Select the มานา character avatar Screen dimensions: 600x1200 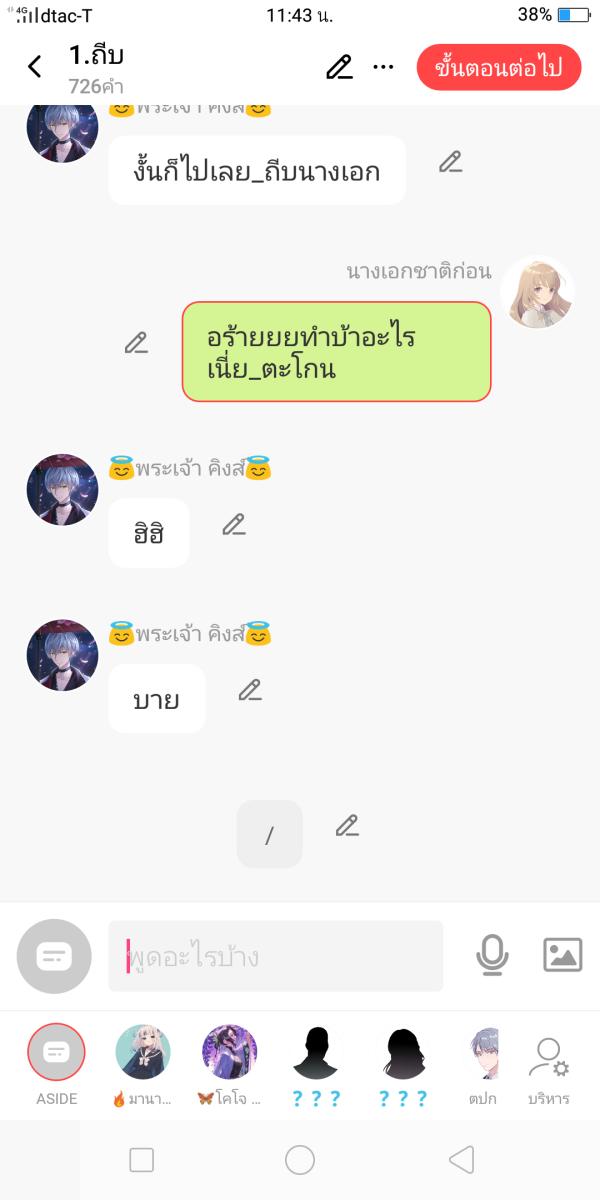[x=143, y=1054]
